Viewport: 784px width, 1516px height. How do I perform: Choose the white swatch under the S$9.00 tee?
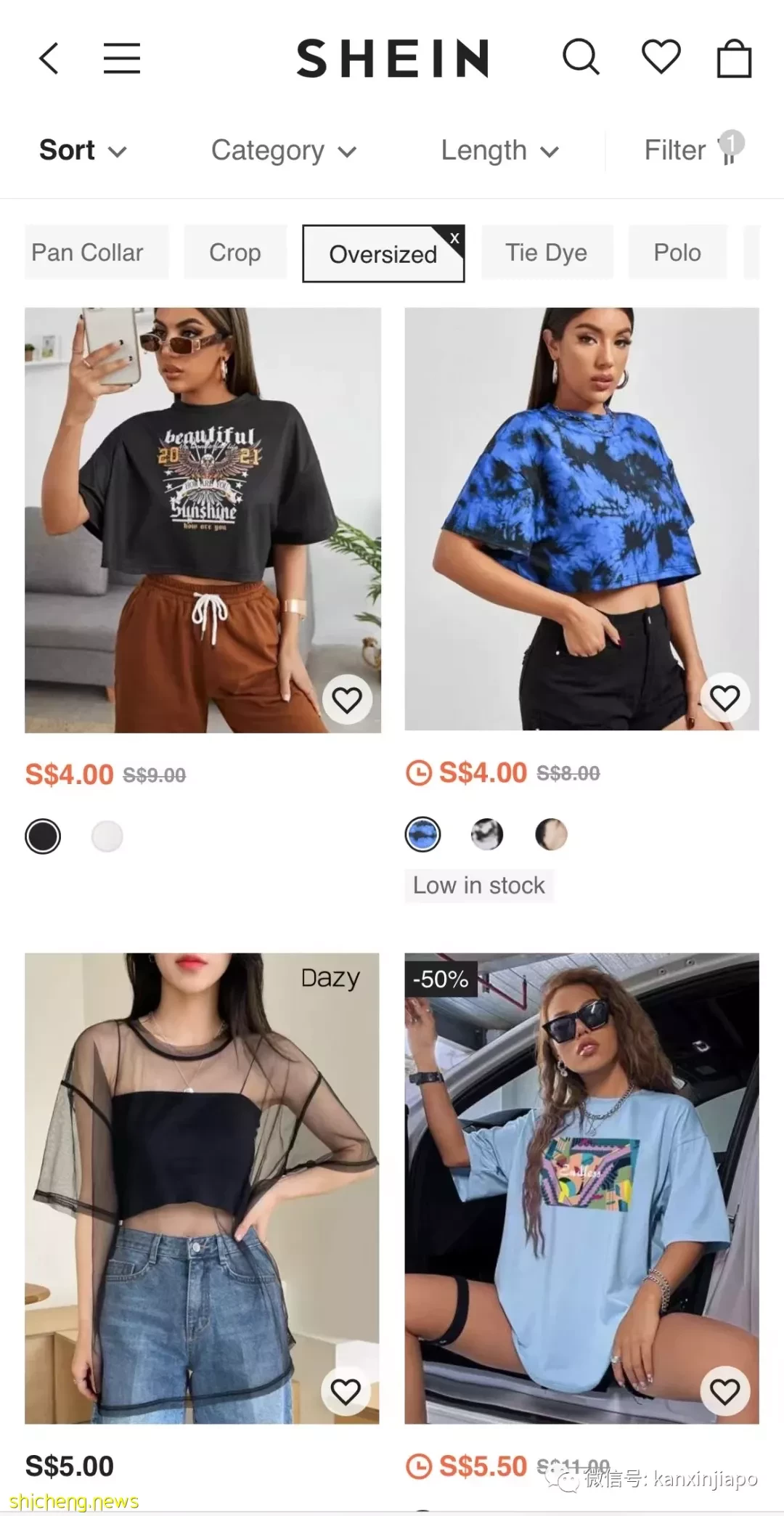click(x=107, y=836)
